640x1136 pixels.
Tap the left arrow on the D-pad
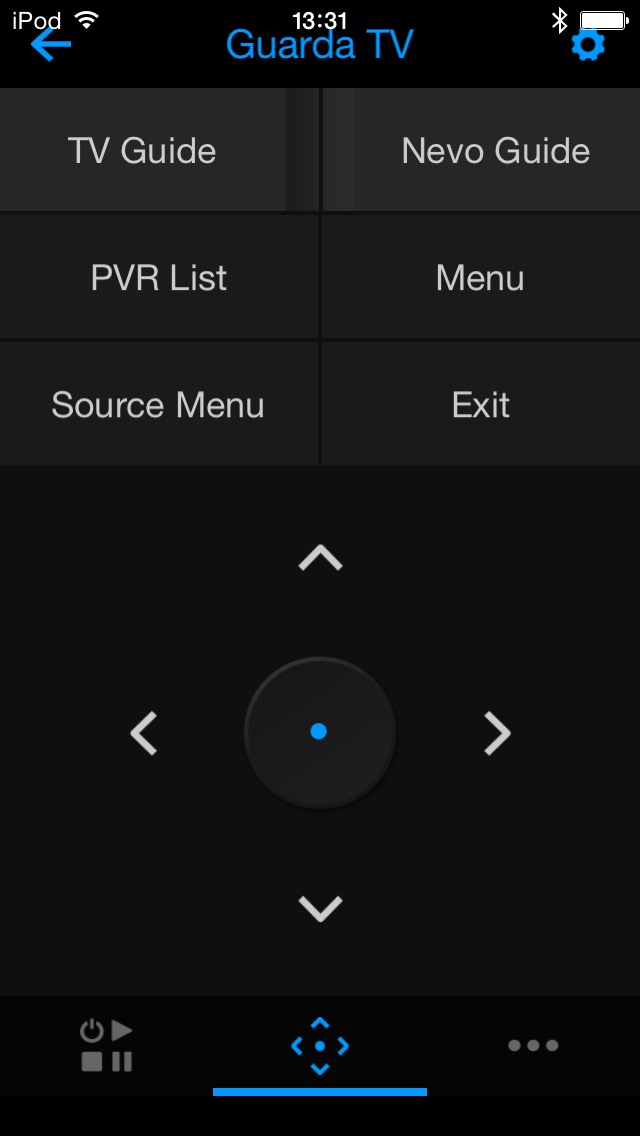(145, 734)
